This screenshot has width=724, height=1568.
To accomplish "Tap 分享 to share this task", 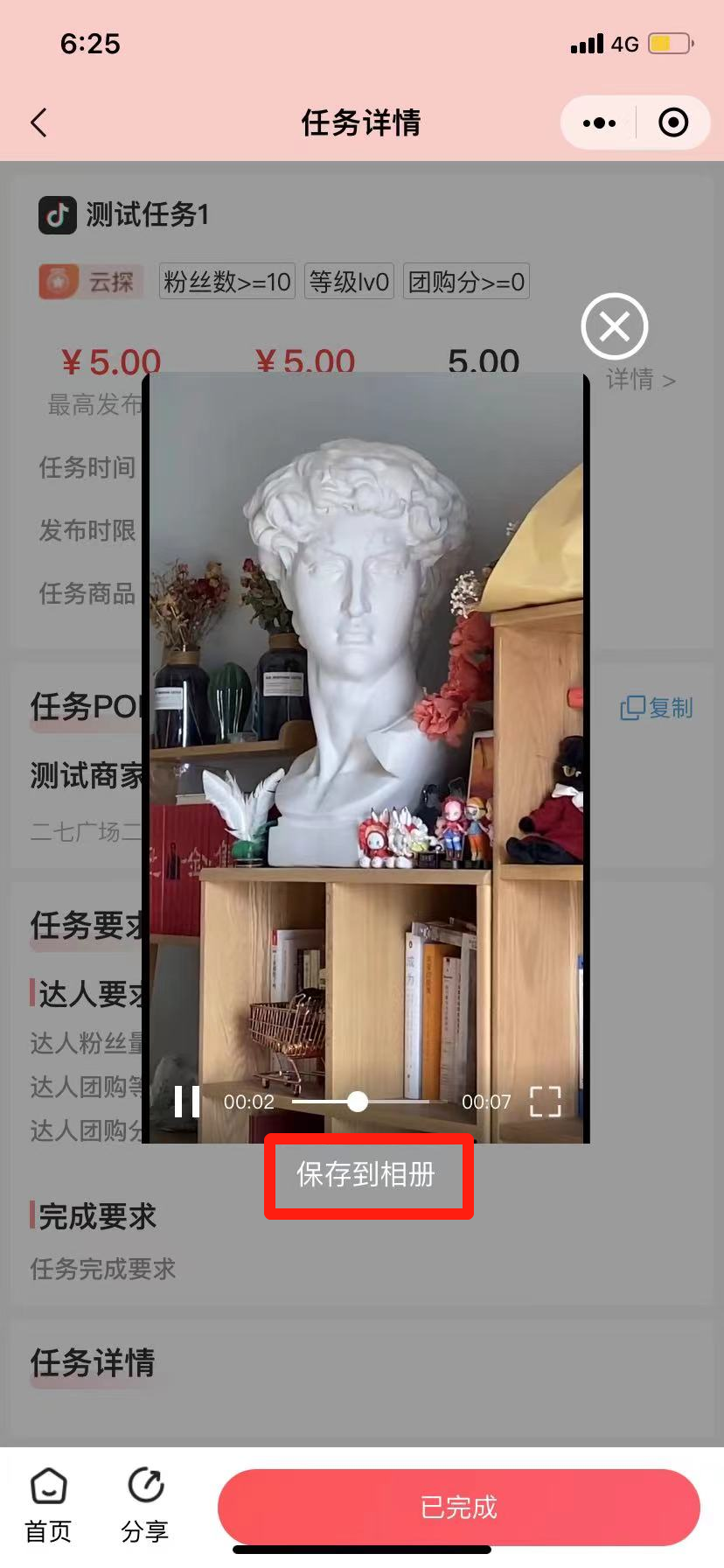I will click(x=145, y=1507).
